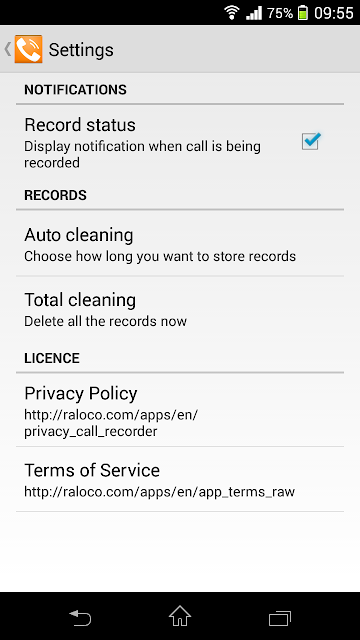360x640 pixels.
Task: Select Total cleaning to delete records
Action: click(x=180, y=309)
